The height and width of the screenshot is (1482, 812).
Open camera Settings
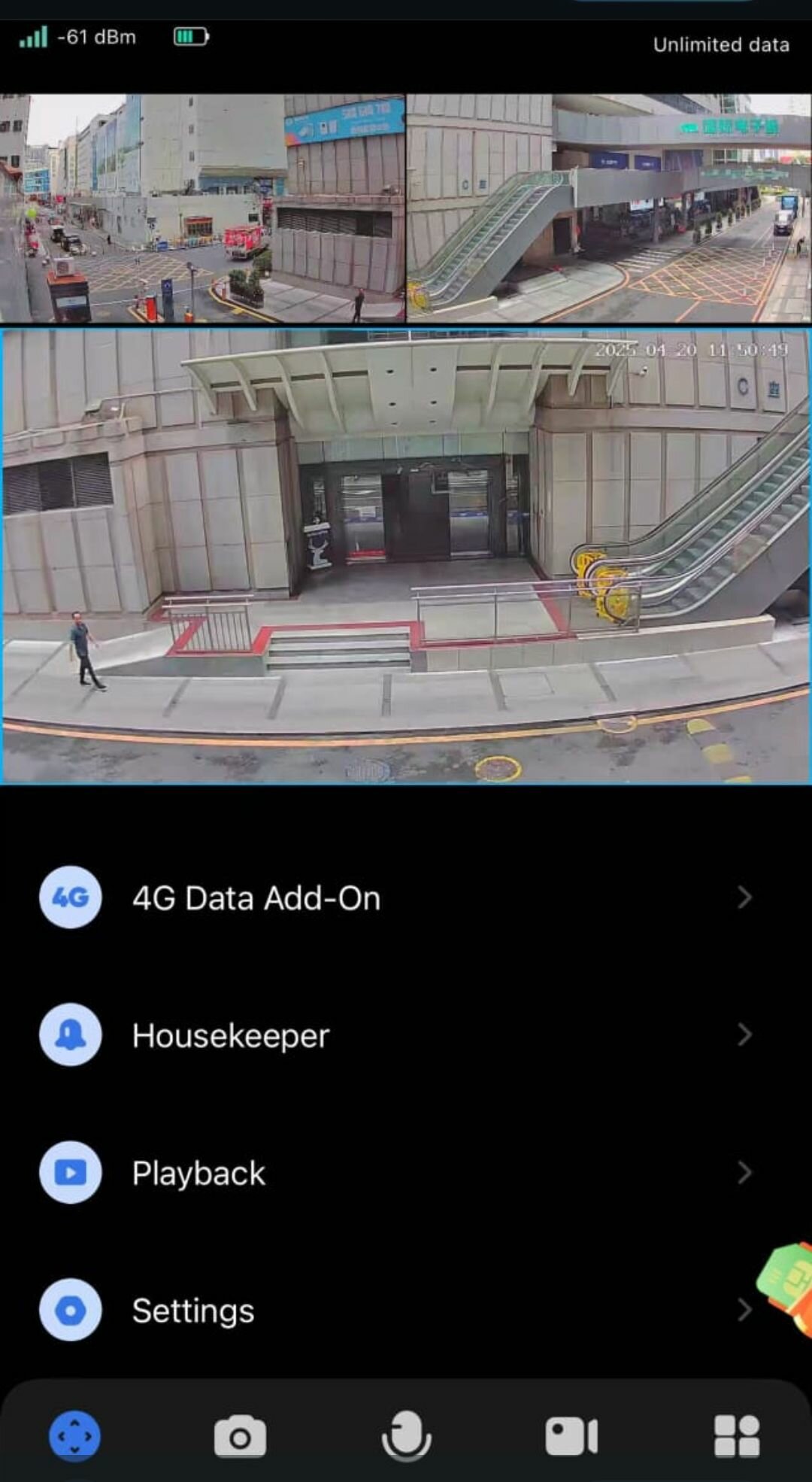398,1310
